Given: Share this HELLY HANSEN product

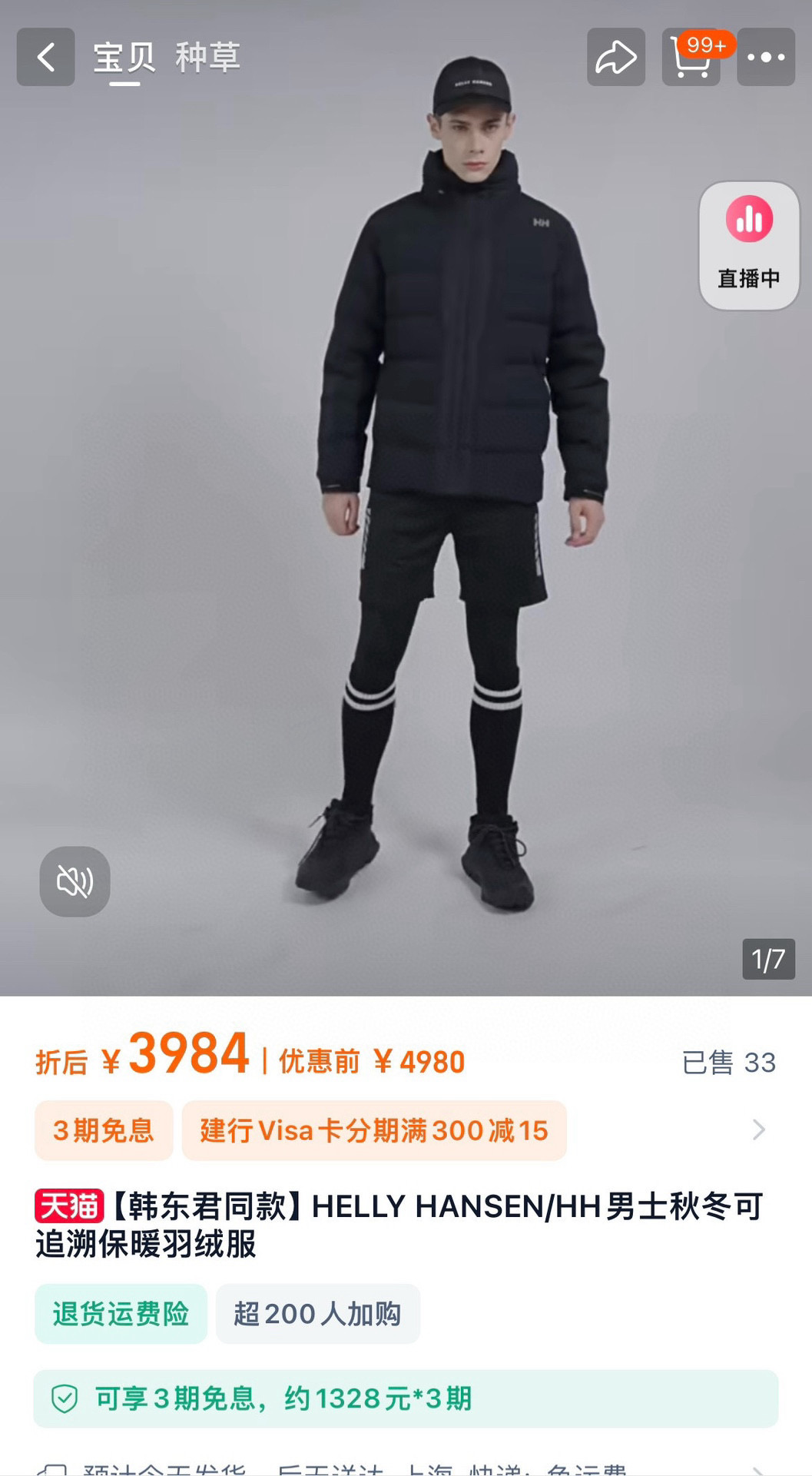Looking at the screenshot, I should 616,58.
